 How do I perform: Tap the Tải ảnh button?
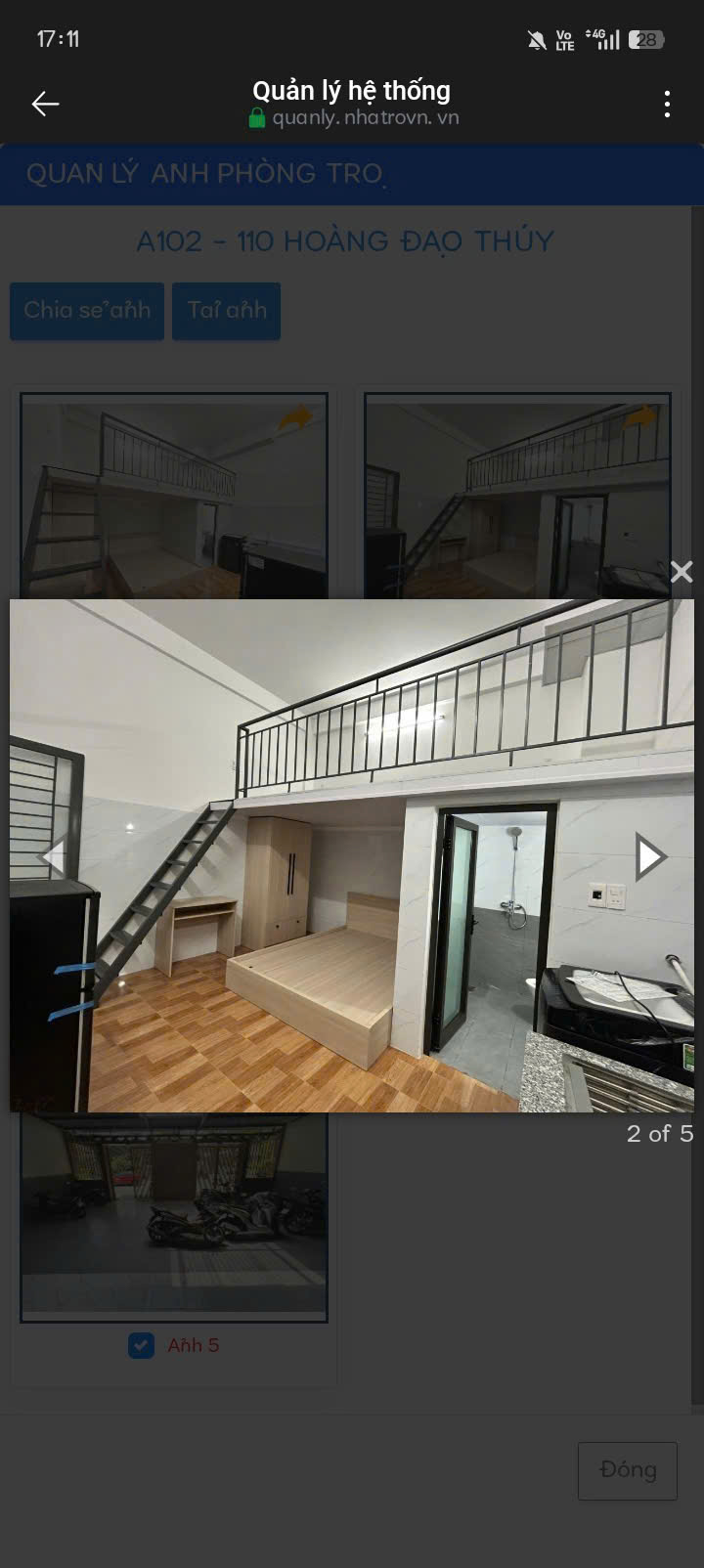(227, 311)
